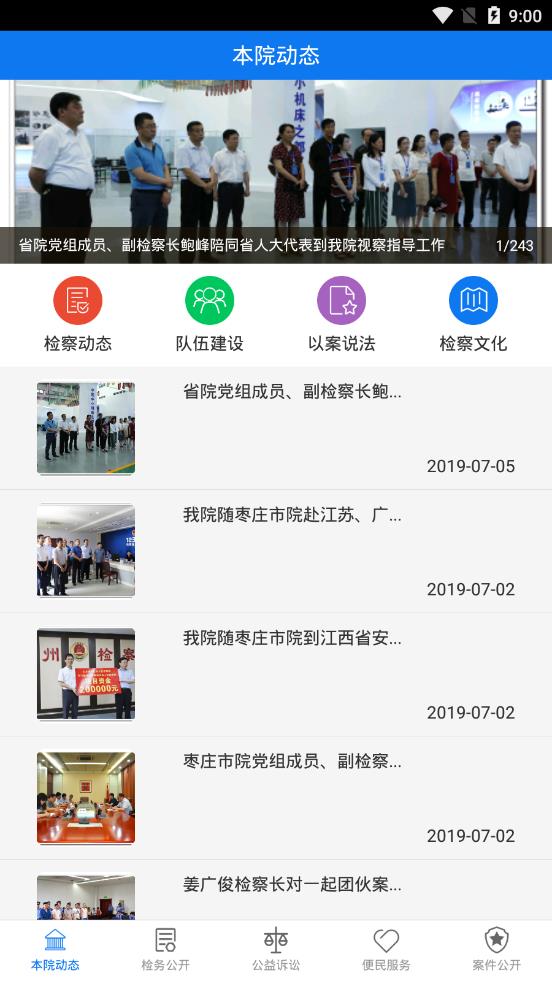Open the 检察文化 category

474,315
